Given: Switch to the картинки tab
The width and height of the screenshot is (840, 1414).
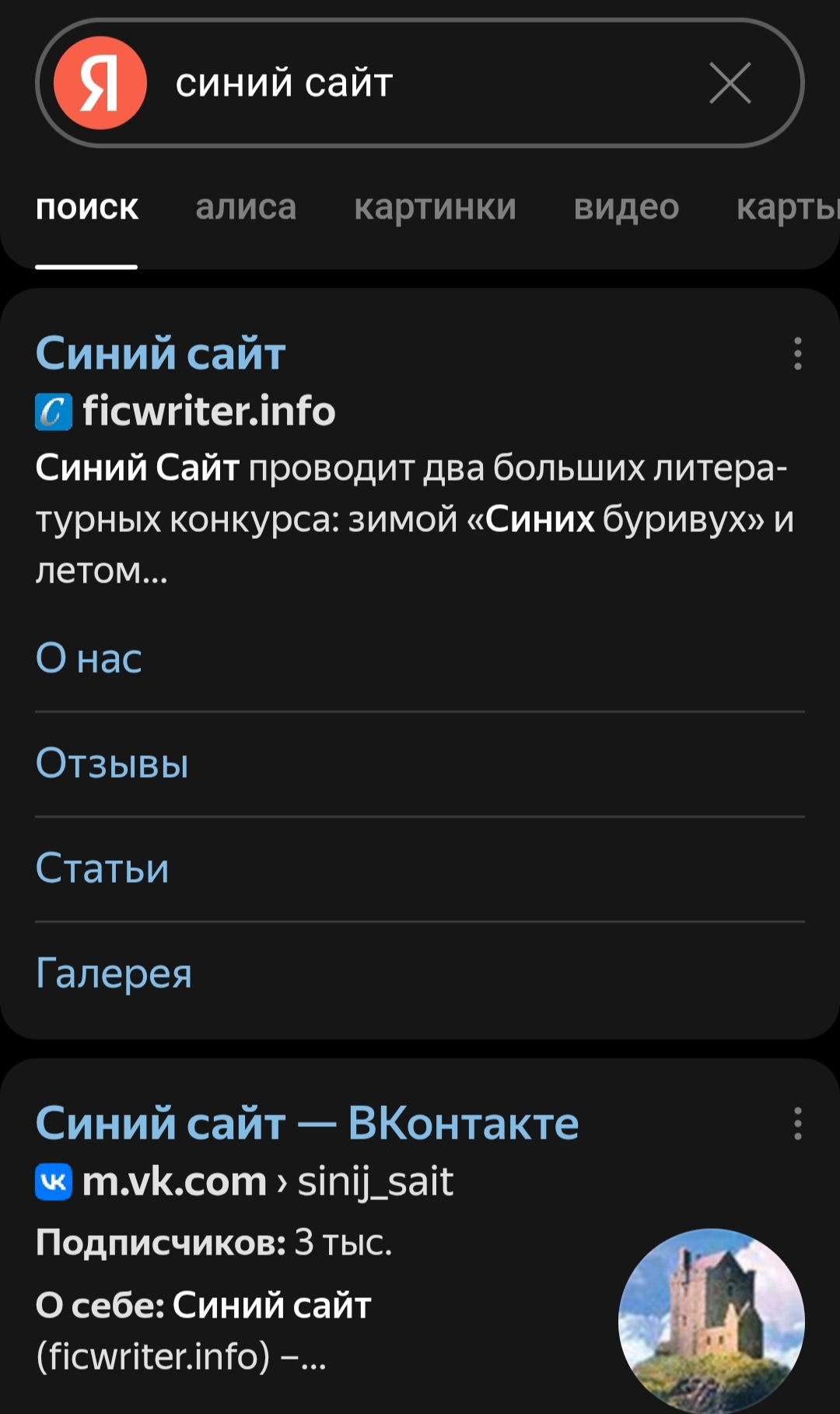Looking at the screenshot, I should 435,208.
